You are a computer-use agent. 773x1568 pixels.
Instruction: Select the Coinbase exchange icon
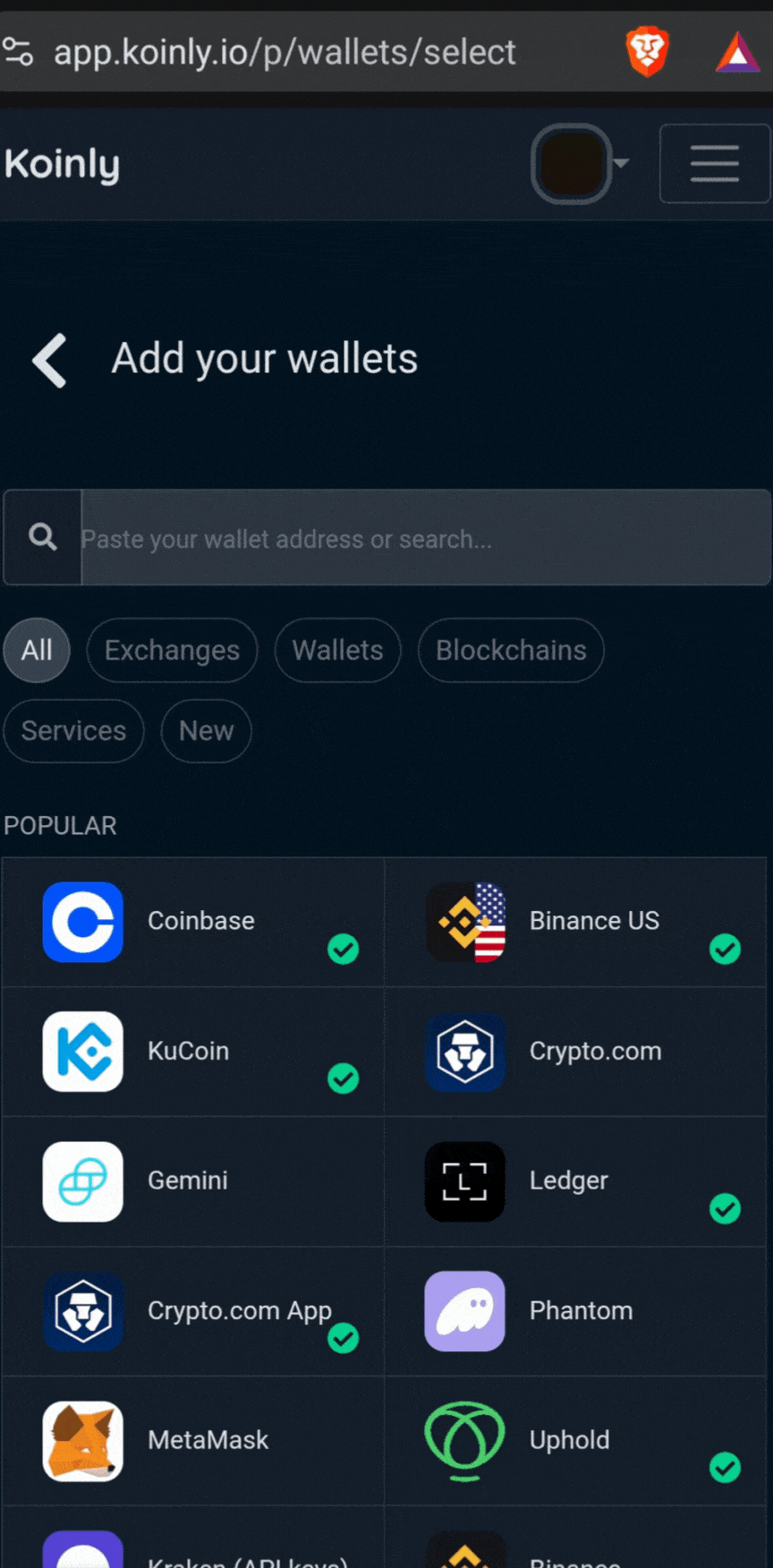[82, 922]
